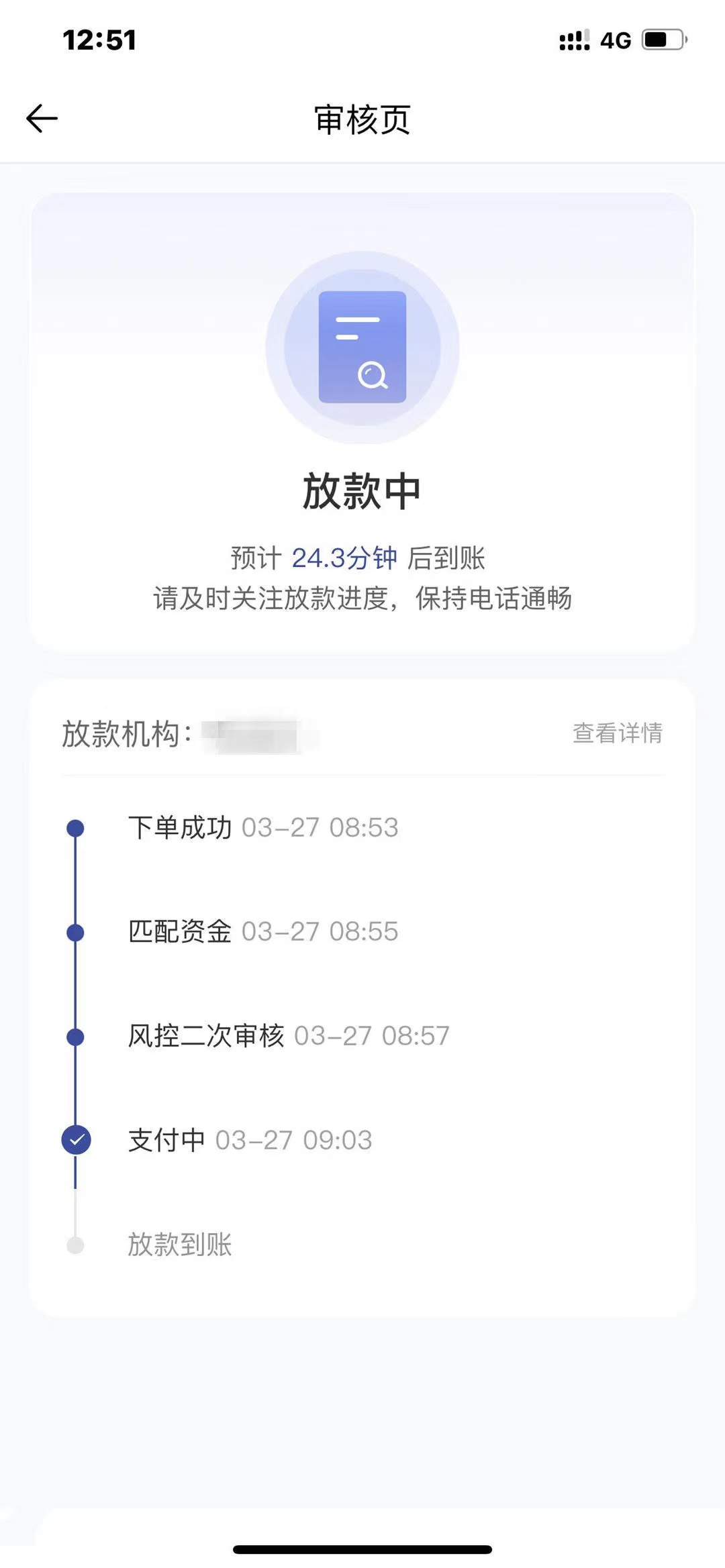Open 查看详情 for the lending institution
Screen dimensions: 725x1568
[x=618, y=733]
